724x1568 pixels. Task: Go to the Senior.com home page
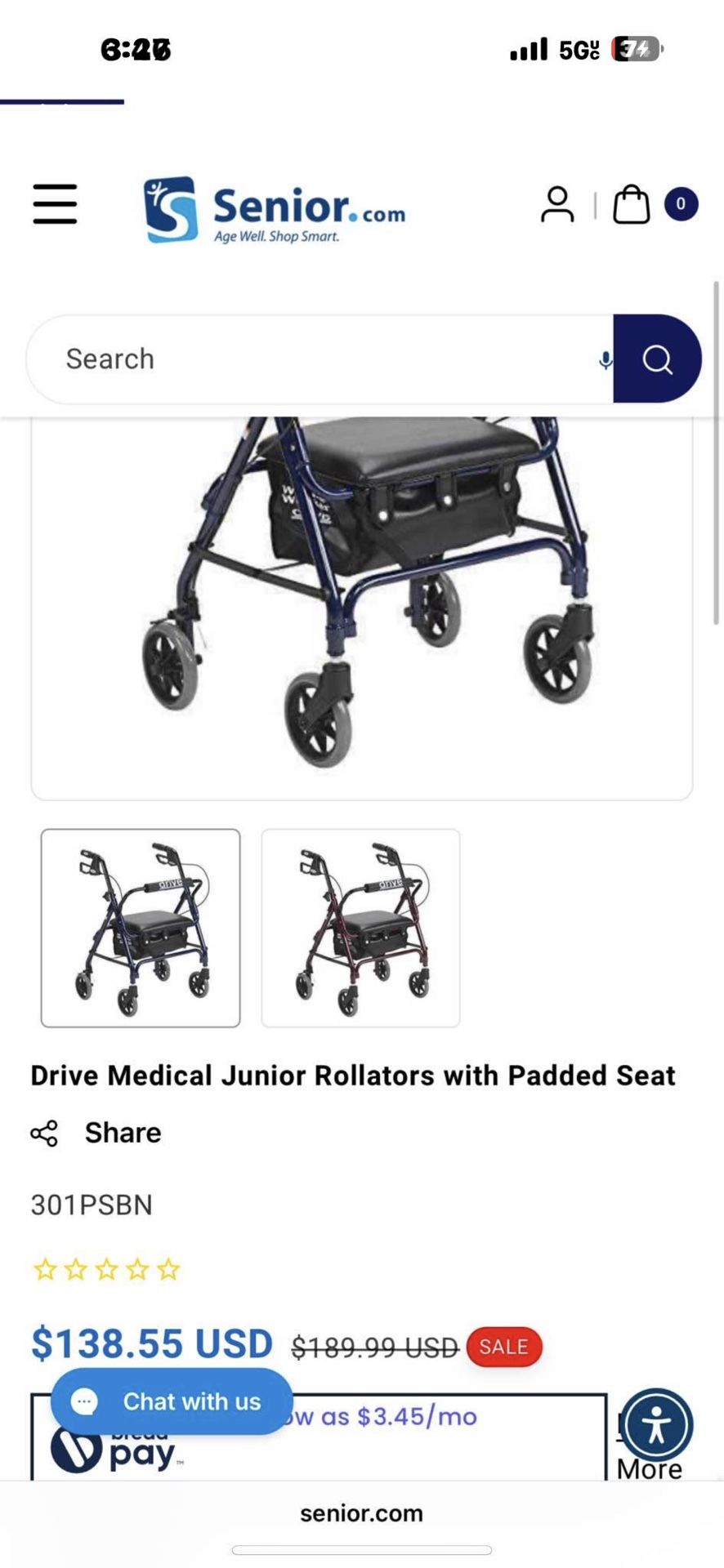(x=275, y=210)
